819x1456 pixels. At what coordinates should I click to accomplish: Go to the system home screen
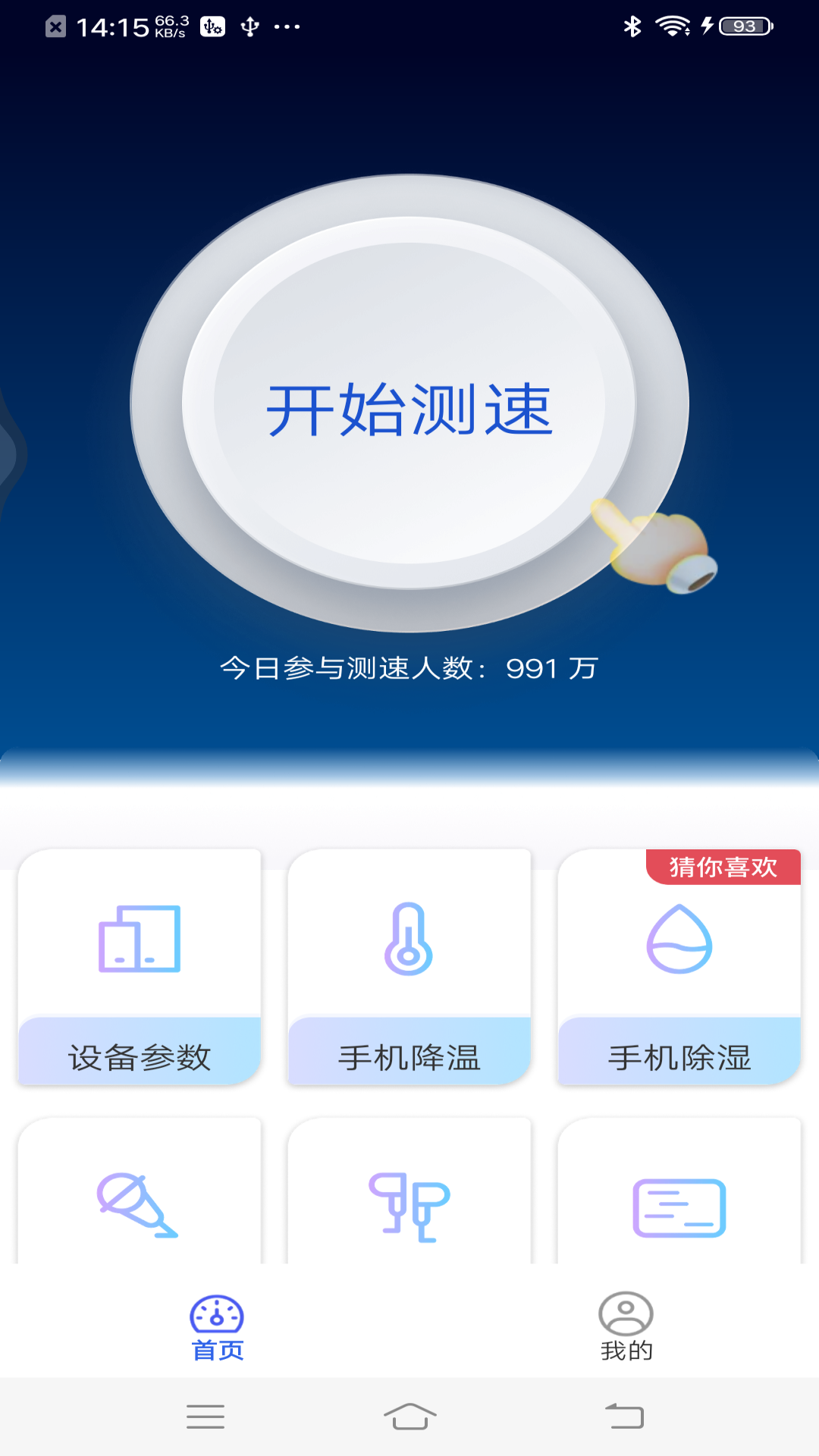(409, 1417)
